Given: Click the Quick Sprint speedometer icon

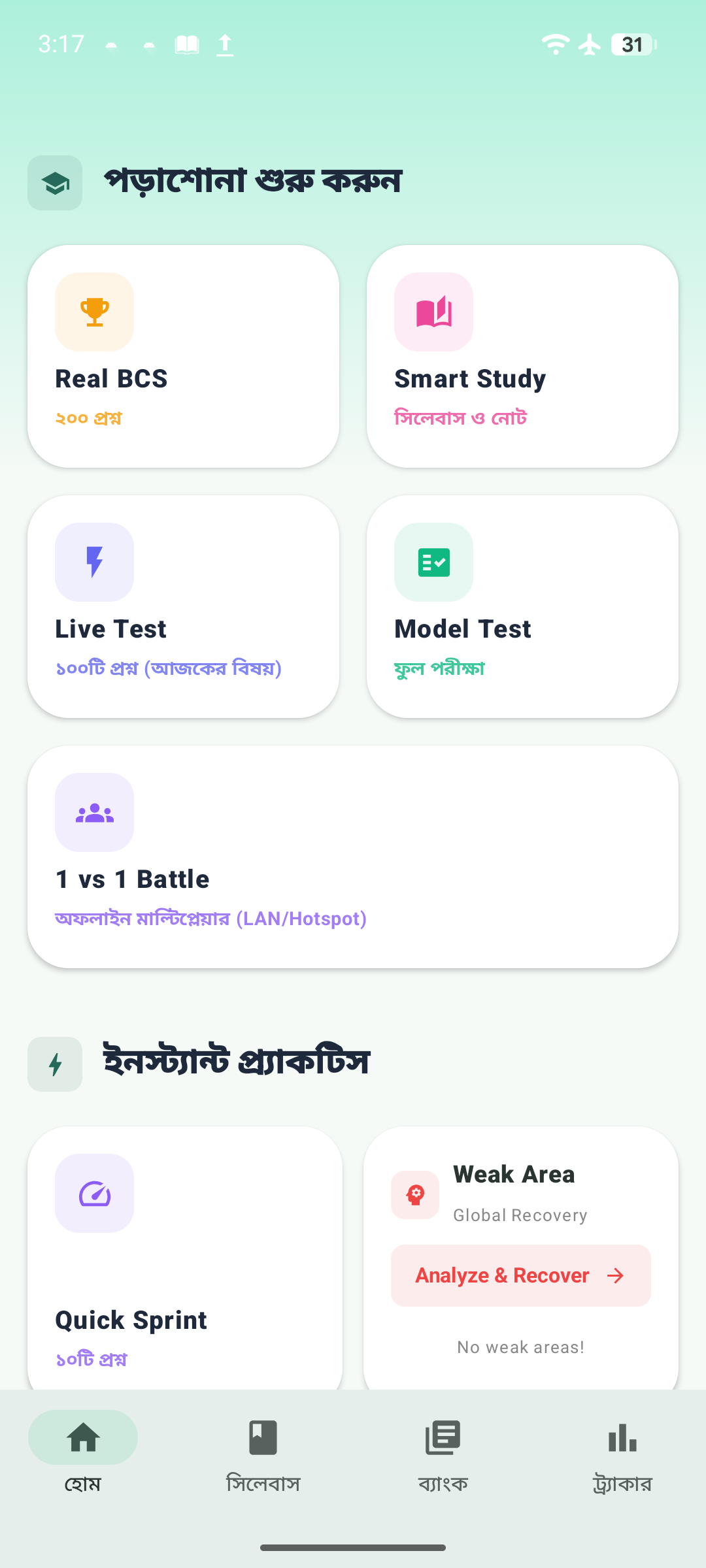Looking at the screenshot, I should [94, 1194].
